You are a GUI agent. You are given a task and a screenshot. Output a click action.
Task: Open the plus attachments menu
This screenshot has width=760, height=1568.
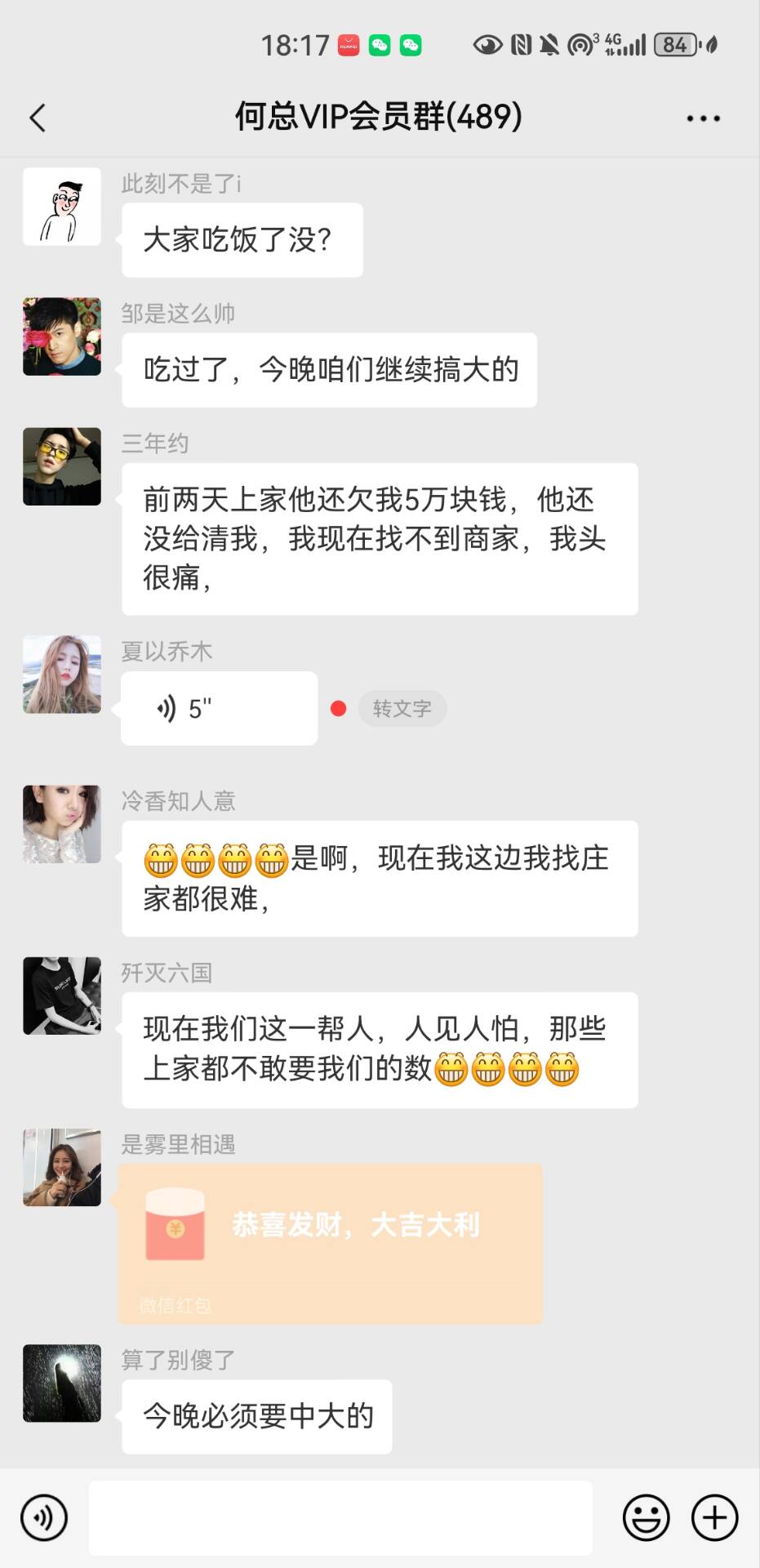(x=714, y=1517)
